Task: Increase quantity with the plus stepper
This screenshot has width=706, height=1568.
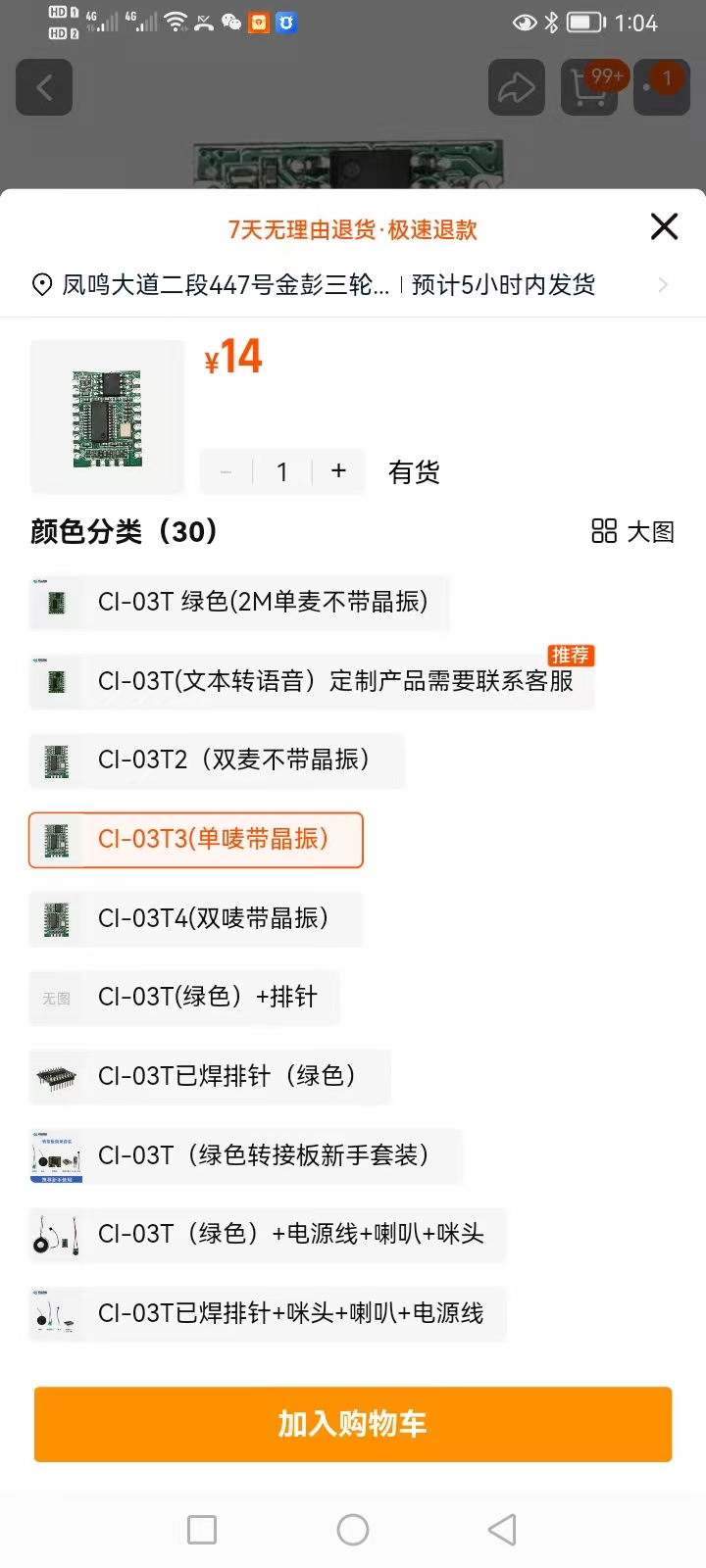Action: click(x=337, y=471)
